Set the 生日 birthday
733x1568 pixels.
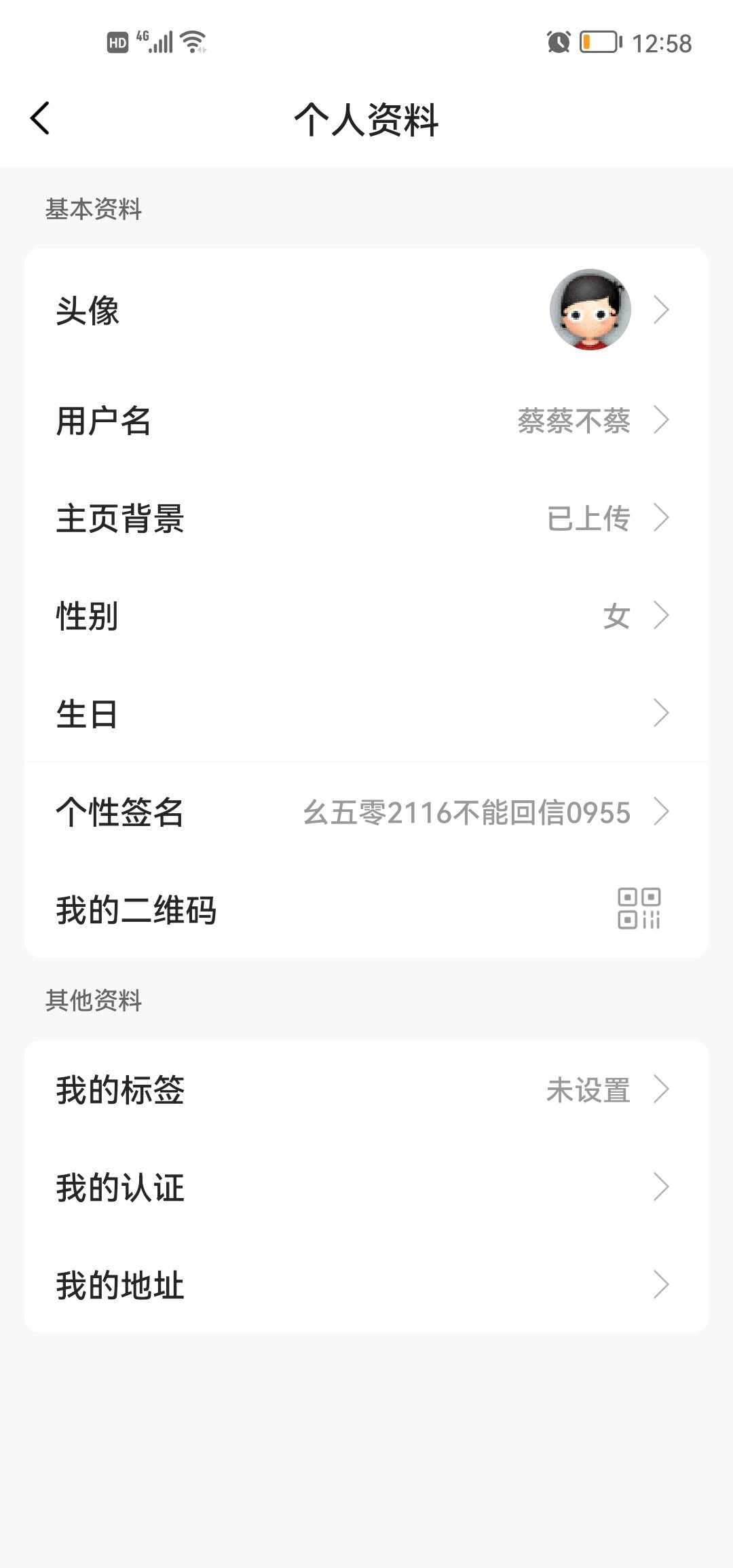click(366, 713)
